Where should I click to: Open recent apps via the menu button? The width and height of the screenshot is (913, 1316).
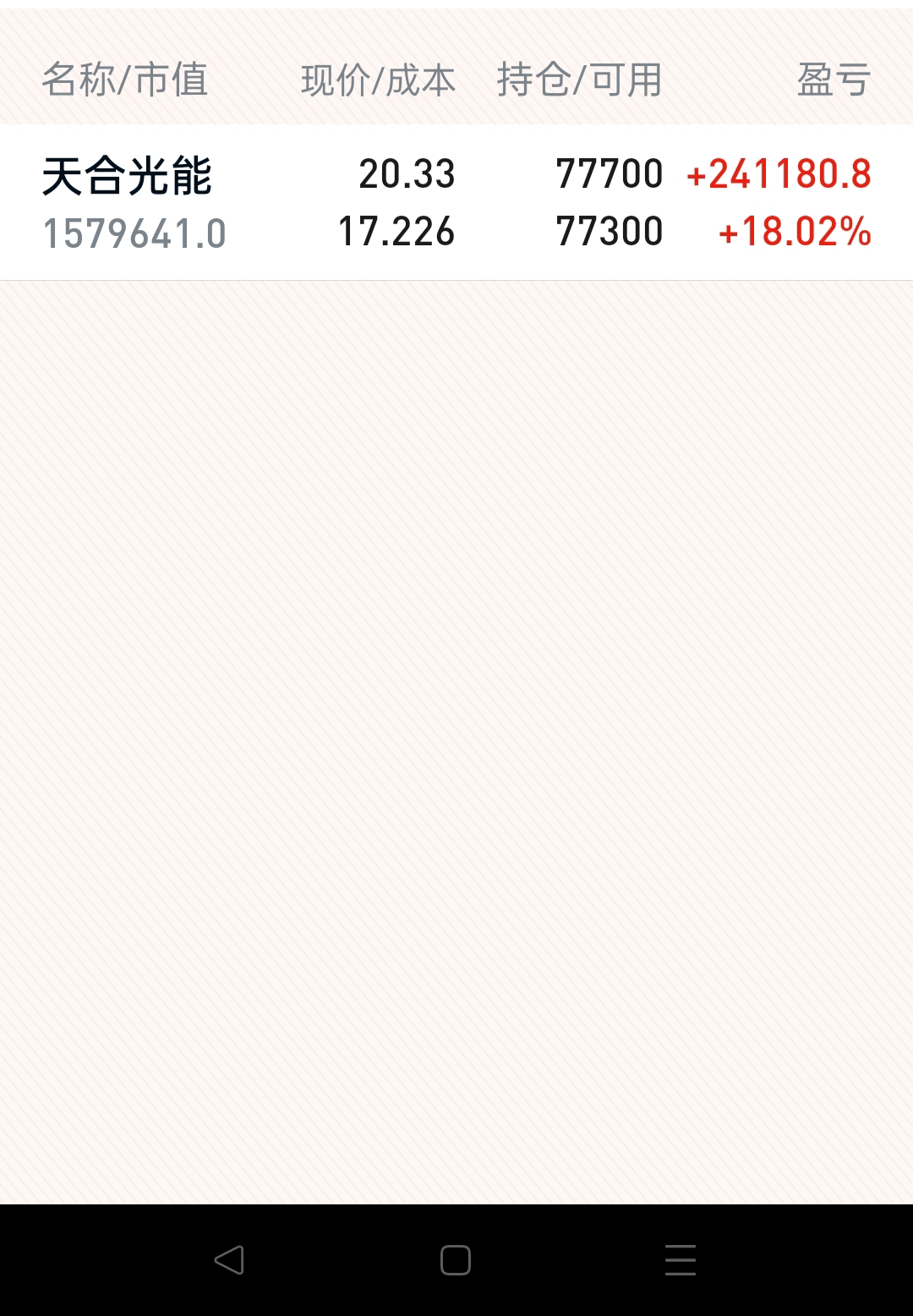click(x=681, y=1260)
